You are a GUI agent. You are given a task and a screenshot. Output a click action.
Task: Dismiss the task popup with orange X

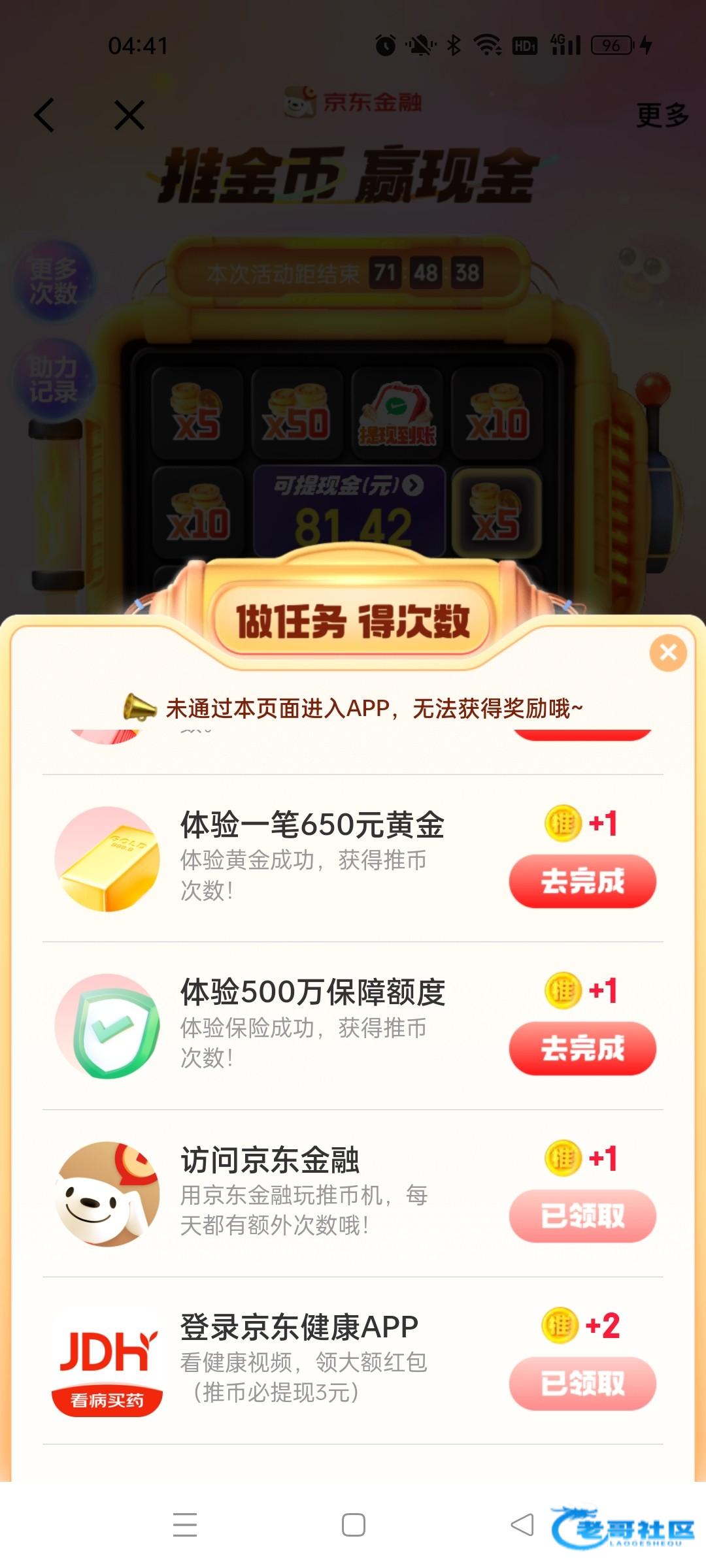click(x=668, y=652)
